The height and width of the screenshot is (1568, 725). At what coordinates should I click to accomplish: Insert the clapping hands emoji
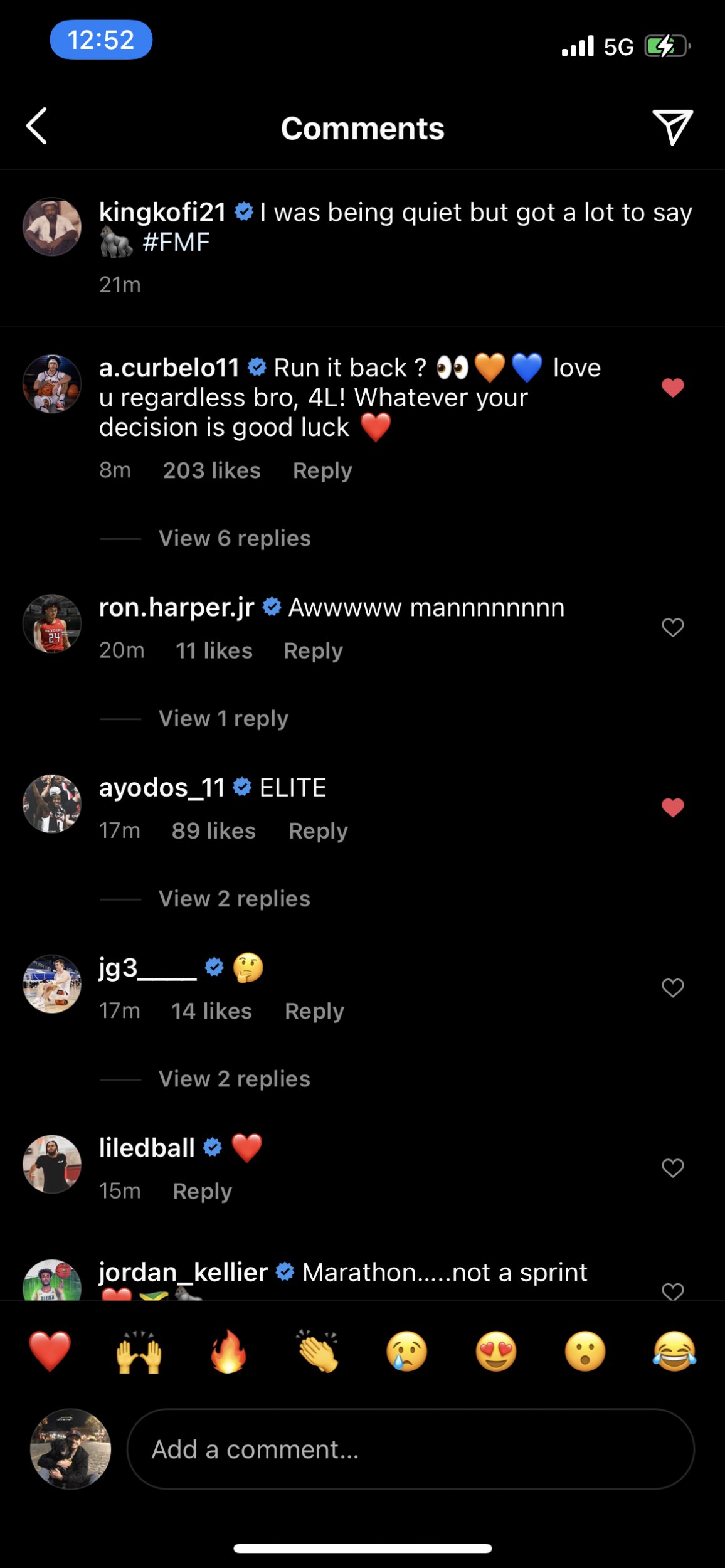click(317, 1352)
